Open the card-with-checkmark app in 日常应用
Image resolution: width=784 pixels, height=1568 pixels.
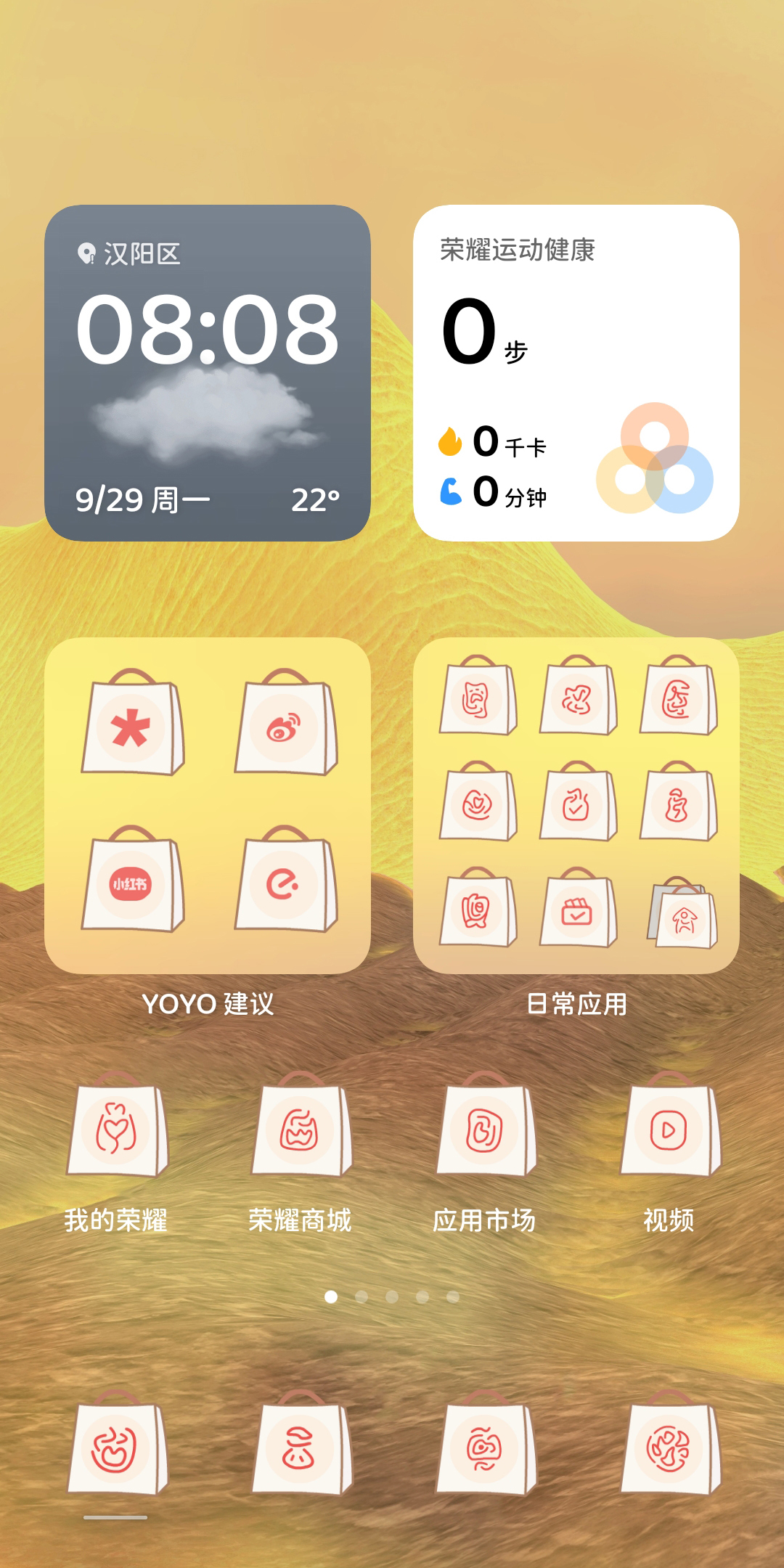[x=577, y=910]
